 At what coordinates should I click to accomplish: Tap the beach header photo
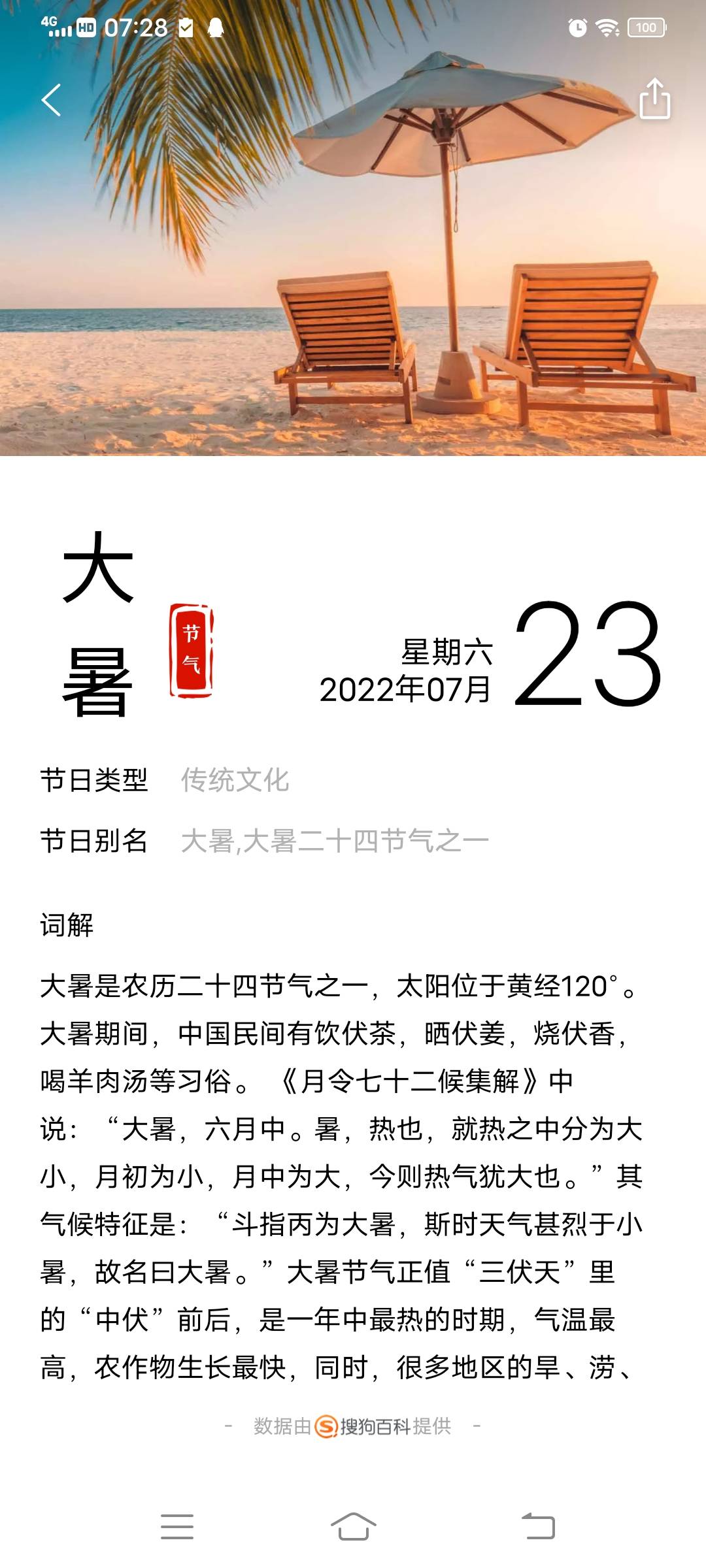tap(353, 261)
